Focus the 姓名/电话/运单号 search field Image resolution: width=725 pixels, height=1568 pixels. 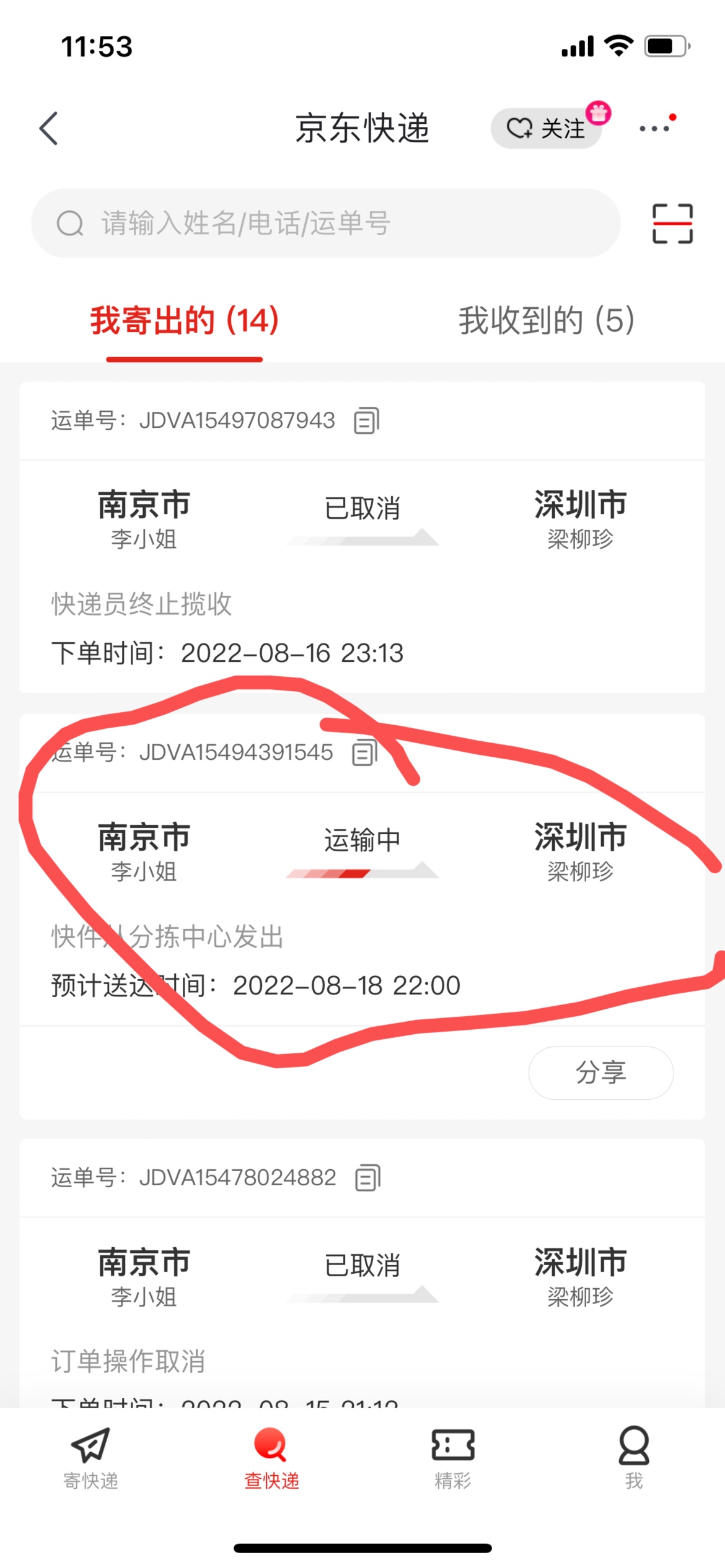coord(326,224)
